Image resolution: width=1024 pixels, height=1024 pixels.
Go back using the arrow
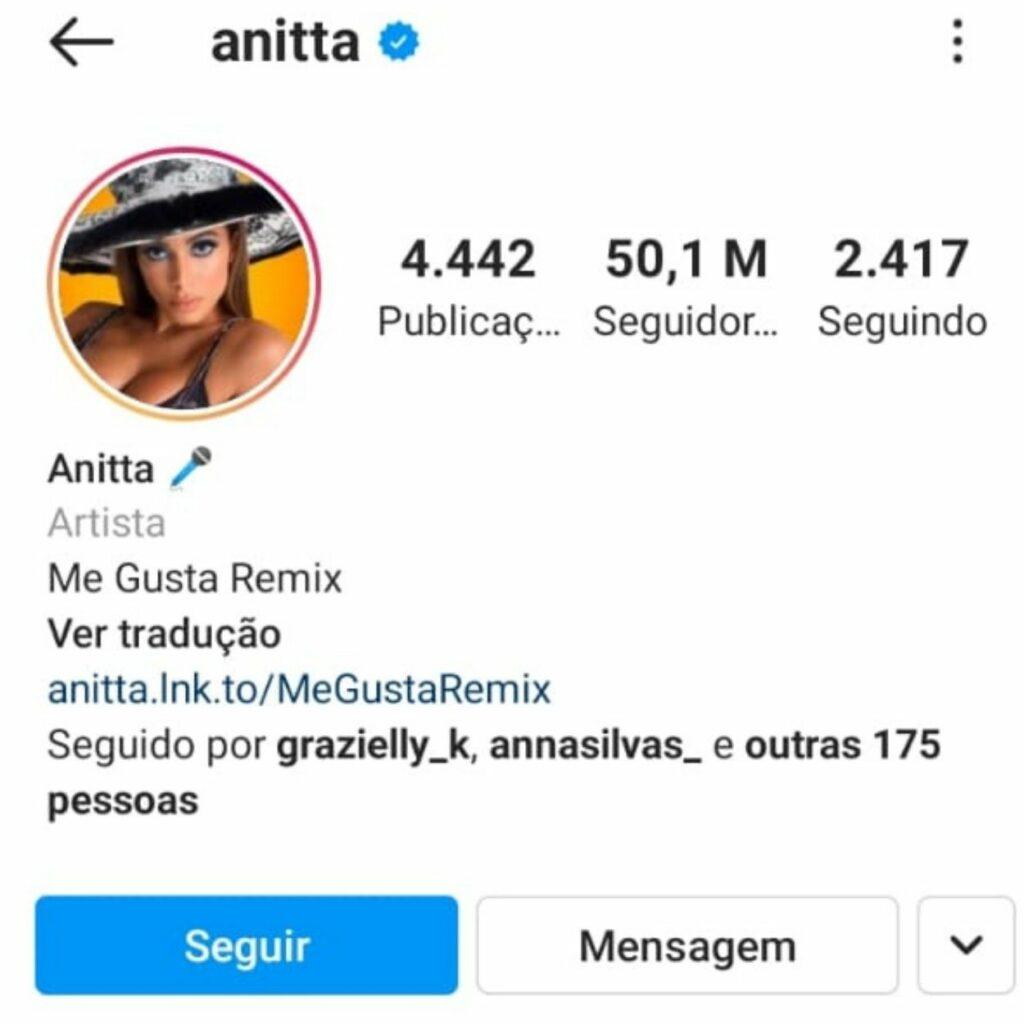coord(81,44)
